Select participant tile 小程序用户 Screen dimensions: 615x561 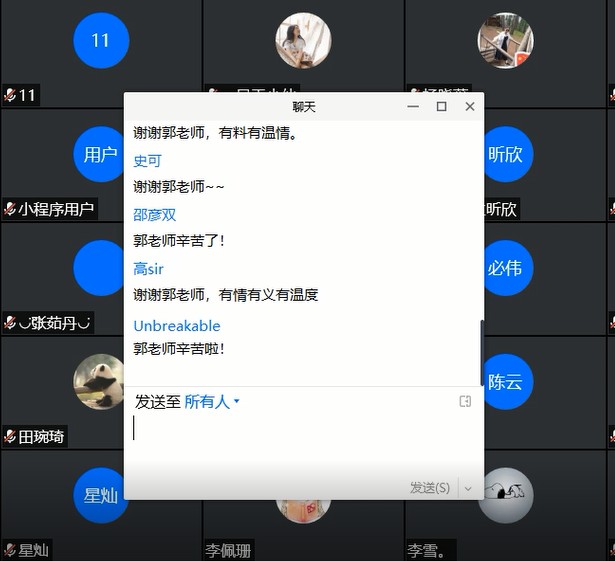coord(100,155)
